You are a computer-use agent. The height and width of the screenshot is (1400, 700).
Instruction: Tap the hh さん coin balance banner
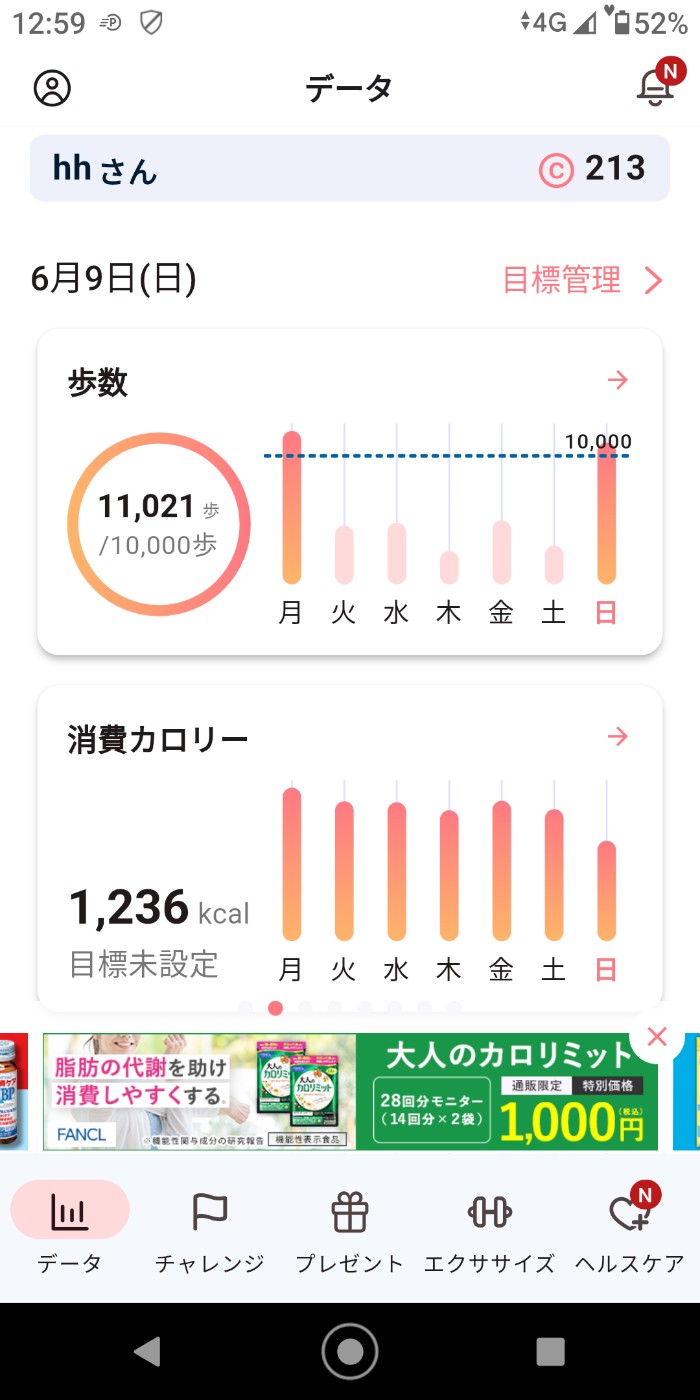(350, 169)
